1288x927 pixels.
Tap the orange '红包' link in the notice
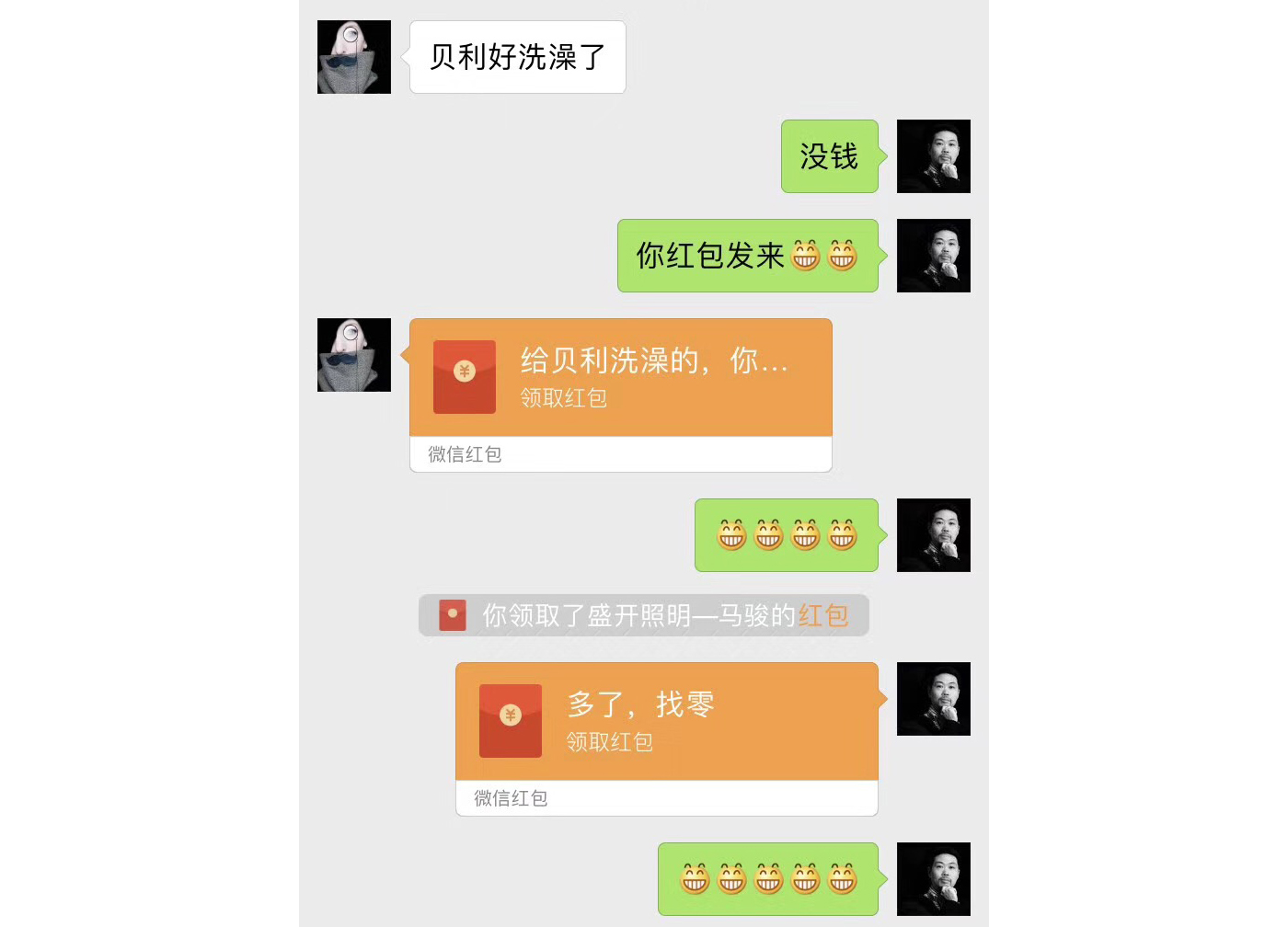[x=822, y=615]
